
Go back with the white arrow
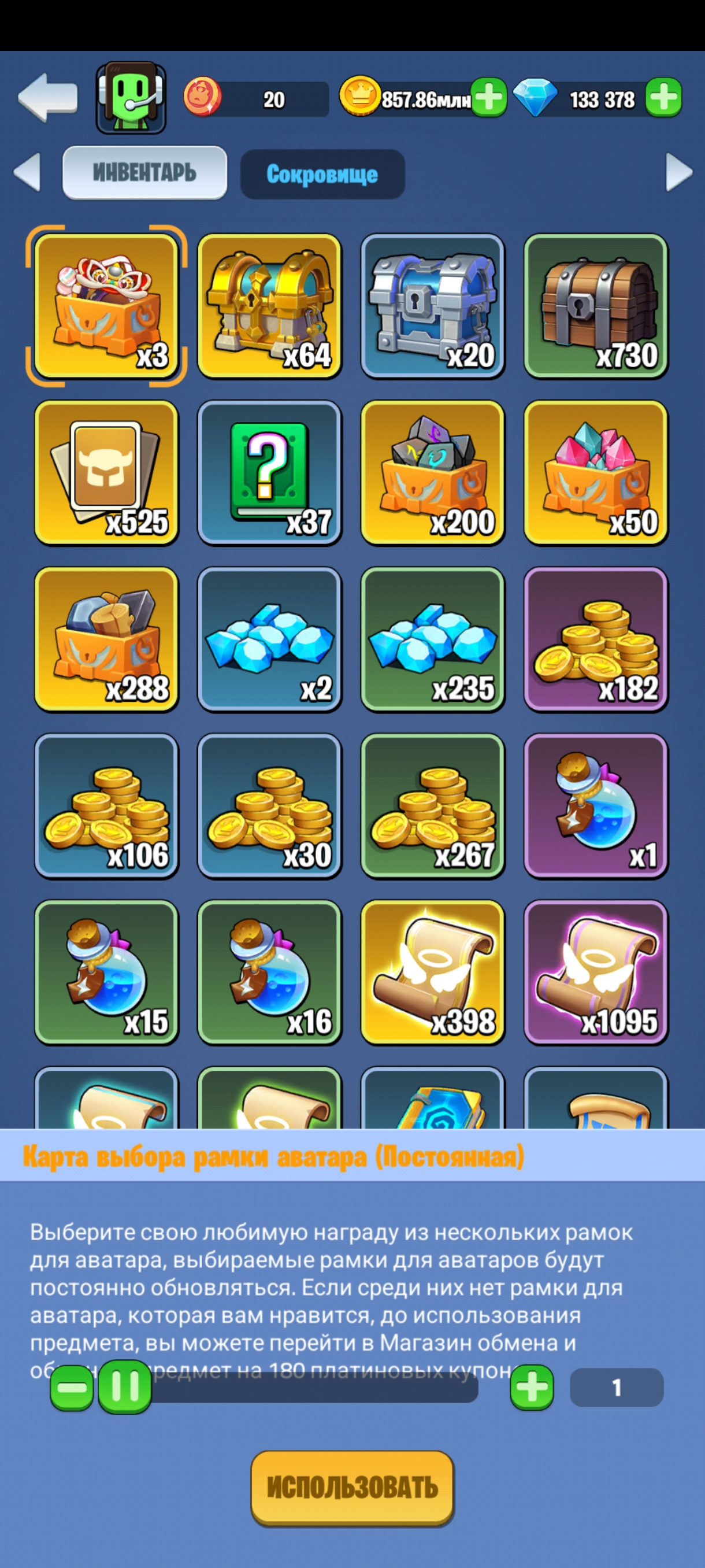(x=47, y=97)
